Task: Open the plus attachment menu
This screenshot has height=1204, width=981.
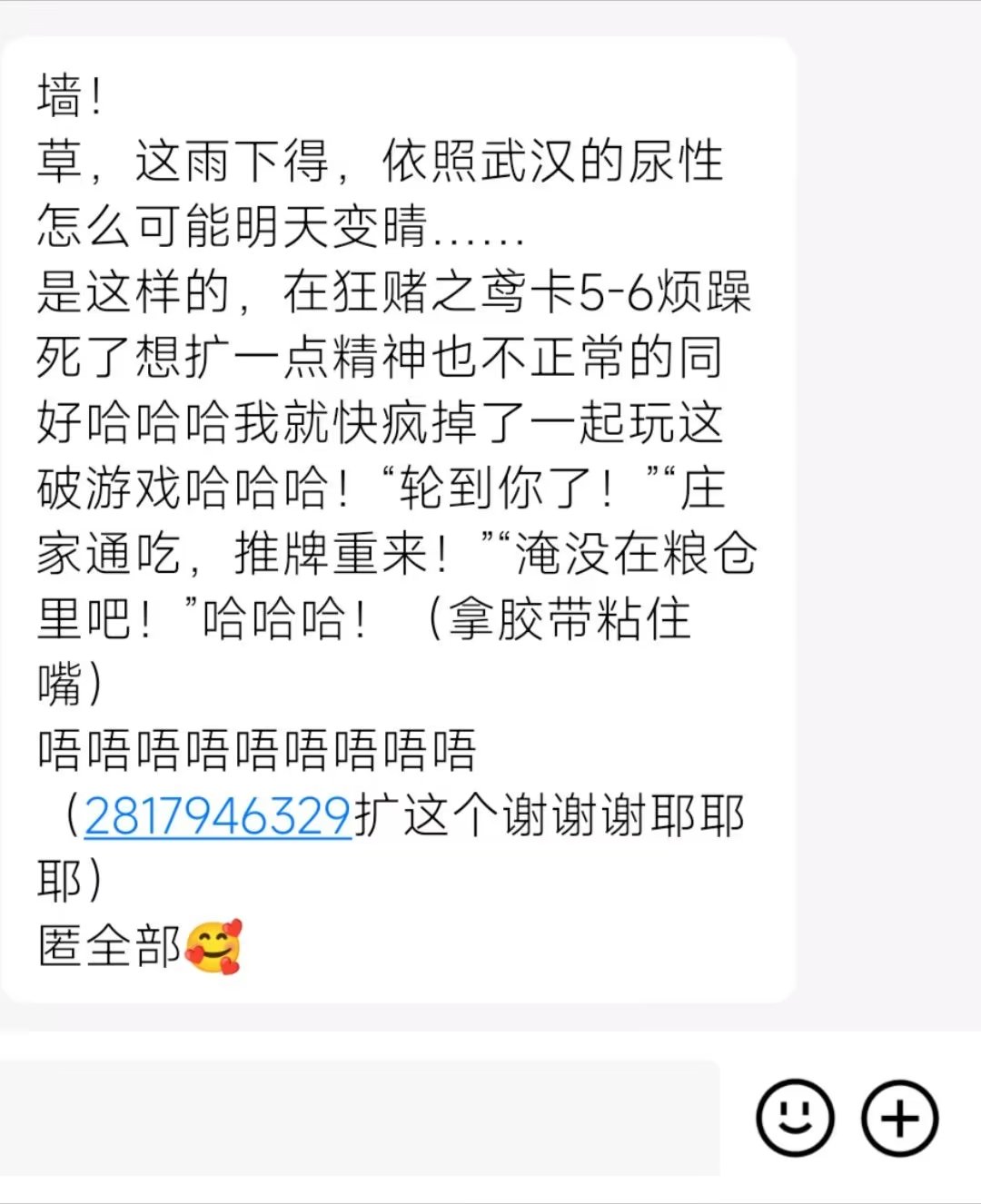Action: [899, 1118]
